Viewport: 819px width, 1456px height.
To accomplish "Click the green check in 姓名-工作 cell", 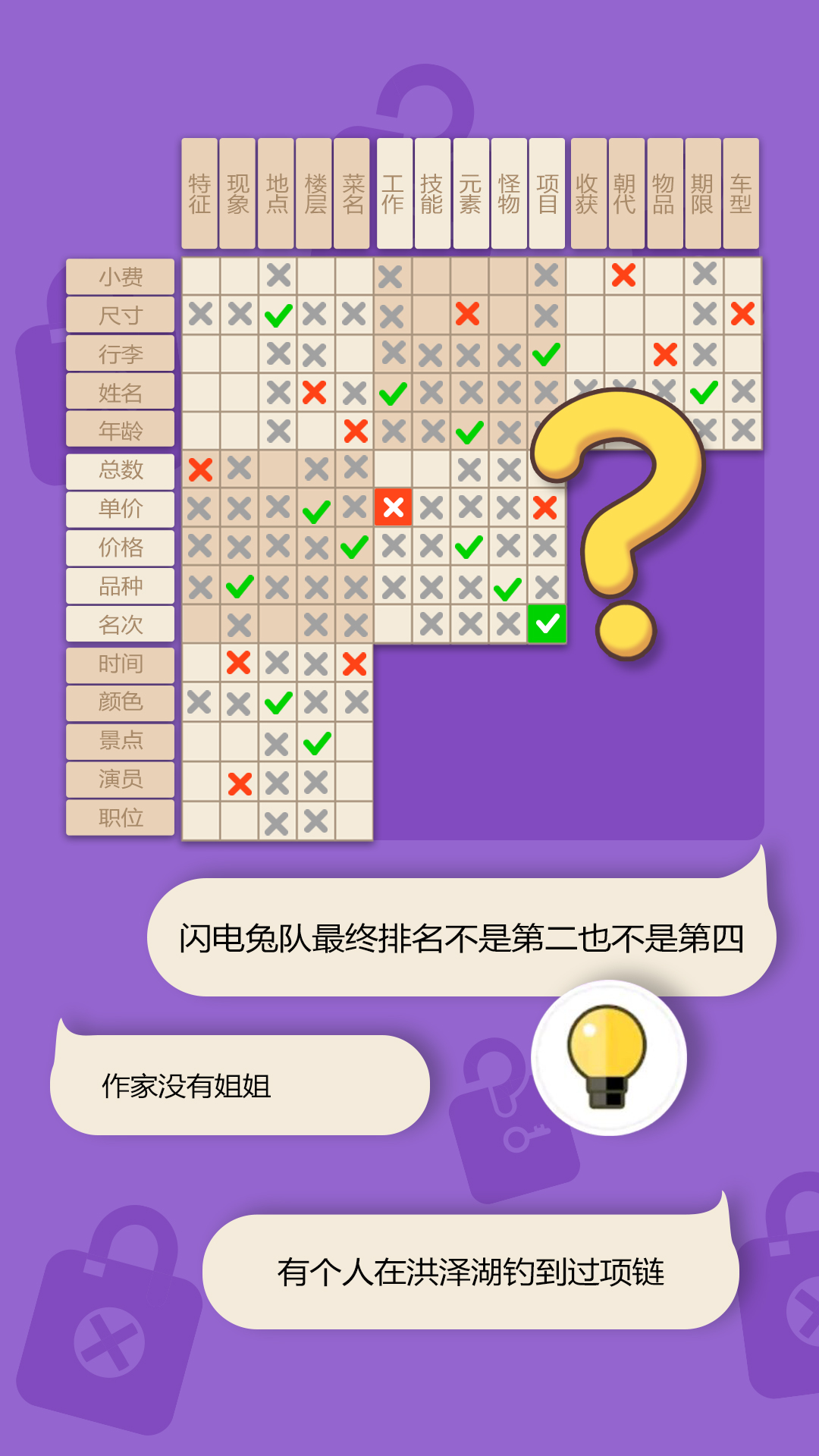I will [393, 394].
